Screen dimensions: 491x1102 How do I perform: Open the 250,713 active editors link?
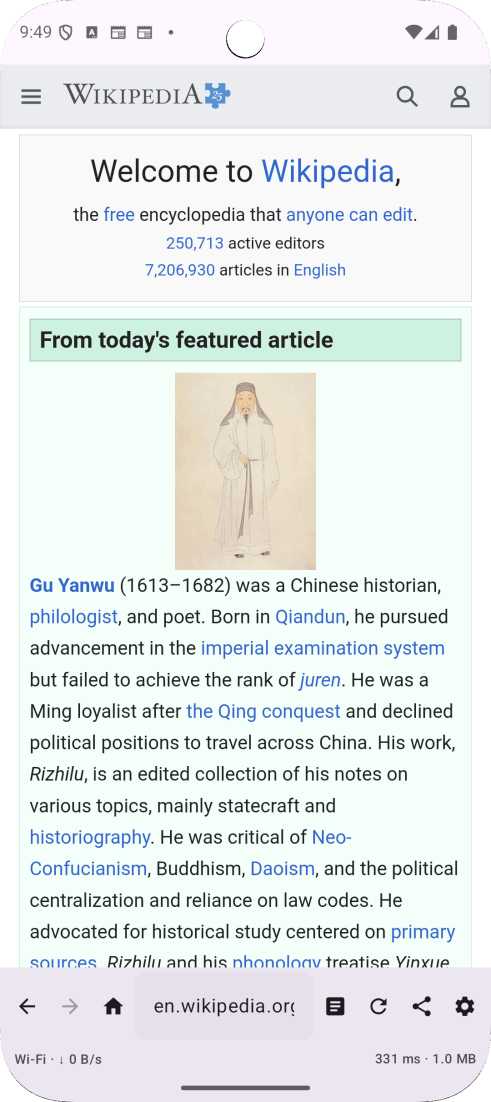[195, 243]
